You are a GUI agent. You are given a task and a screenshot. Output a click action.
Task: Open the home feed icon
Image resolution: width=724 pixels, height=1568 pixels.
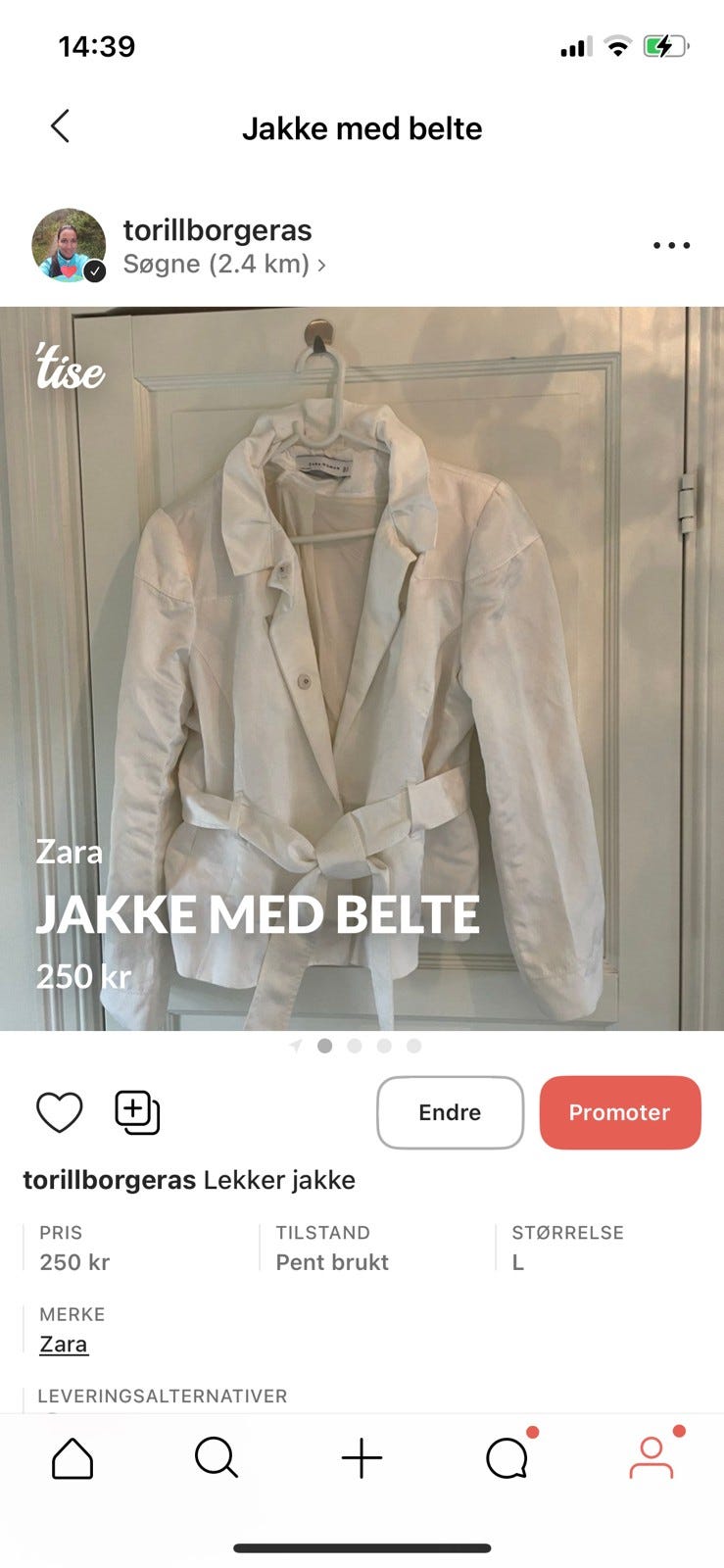pos(72,1457)
